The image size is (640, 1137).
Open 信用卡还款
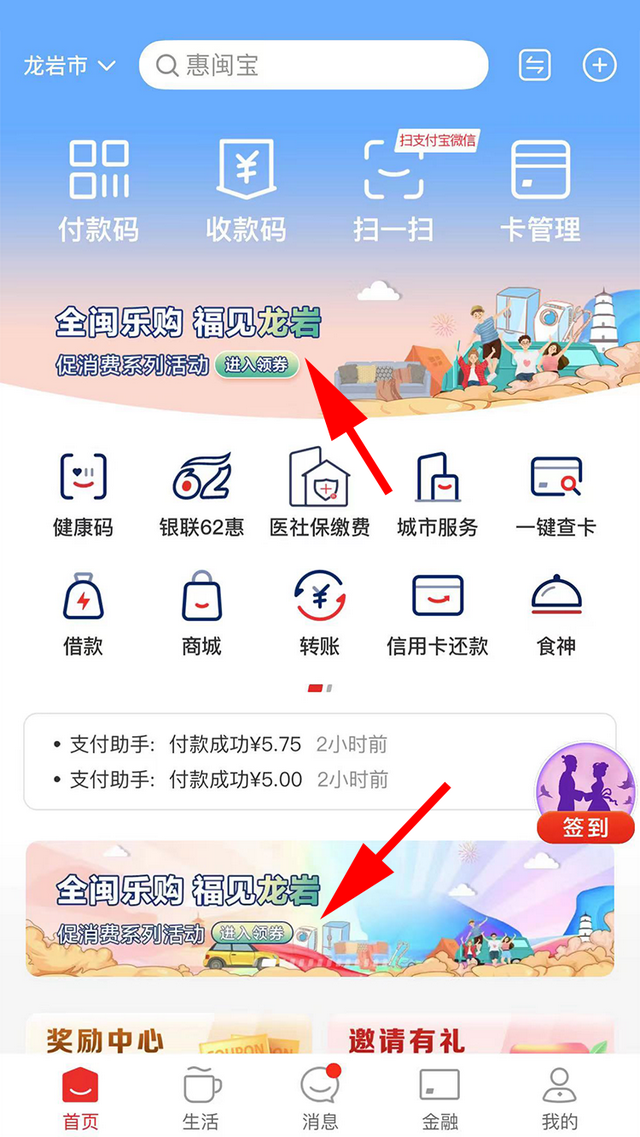(438, 613)
